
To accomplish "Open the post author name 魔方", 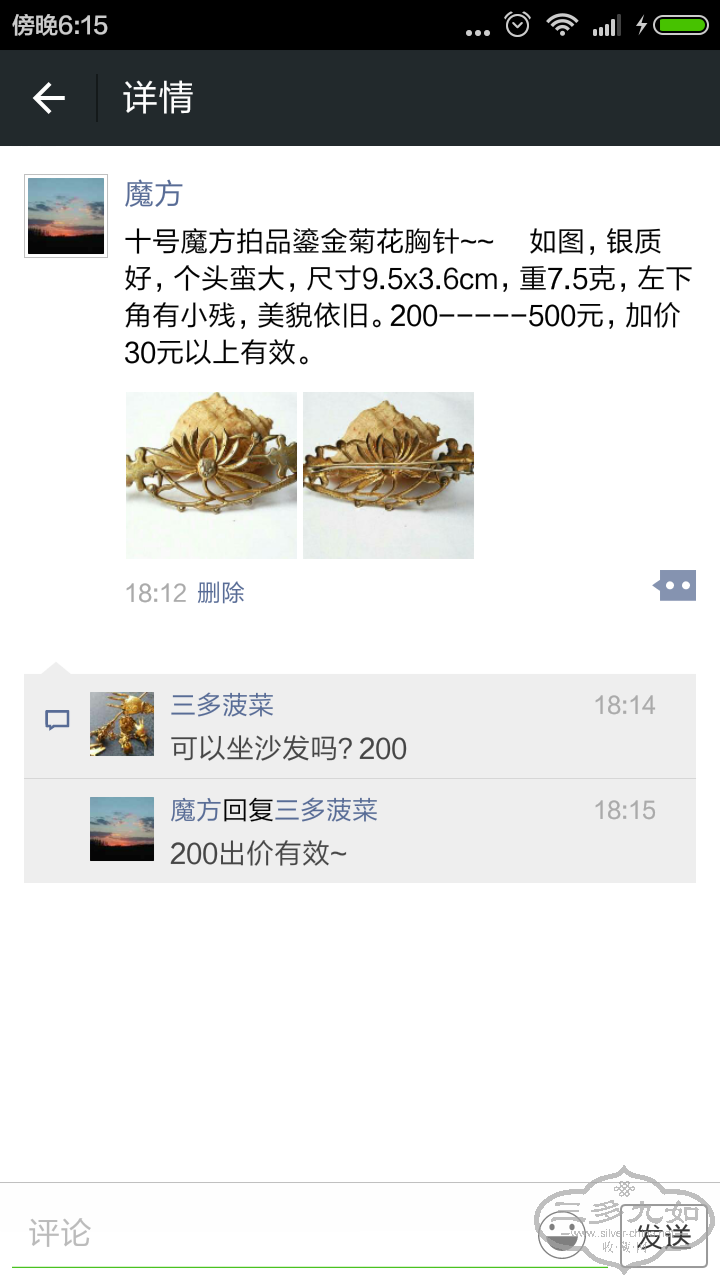I will pos(153,194).
